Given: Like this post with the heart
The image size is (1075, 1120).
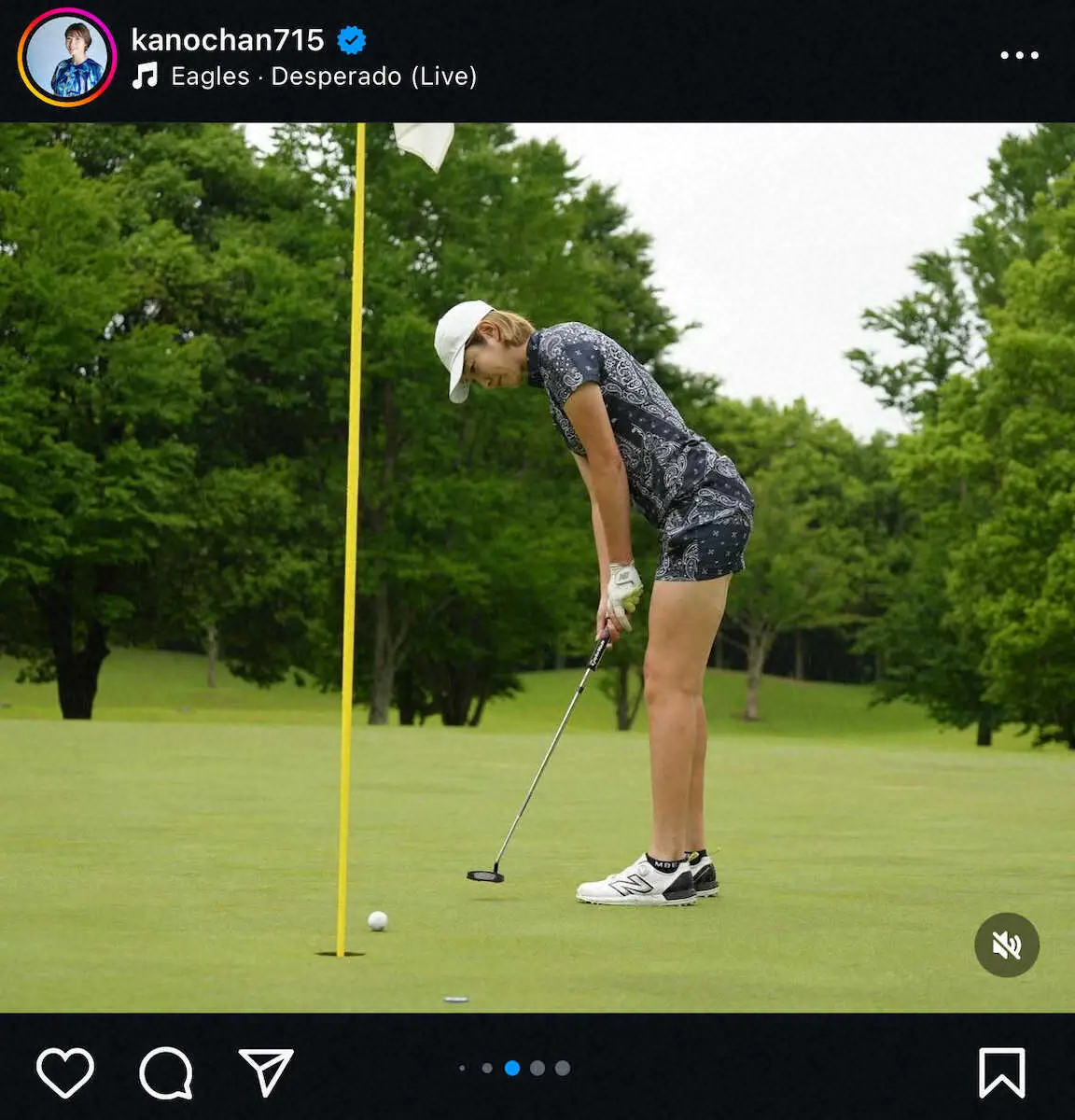Looking at the screenshot, I should coord(65,1071).
